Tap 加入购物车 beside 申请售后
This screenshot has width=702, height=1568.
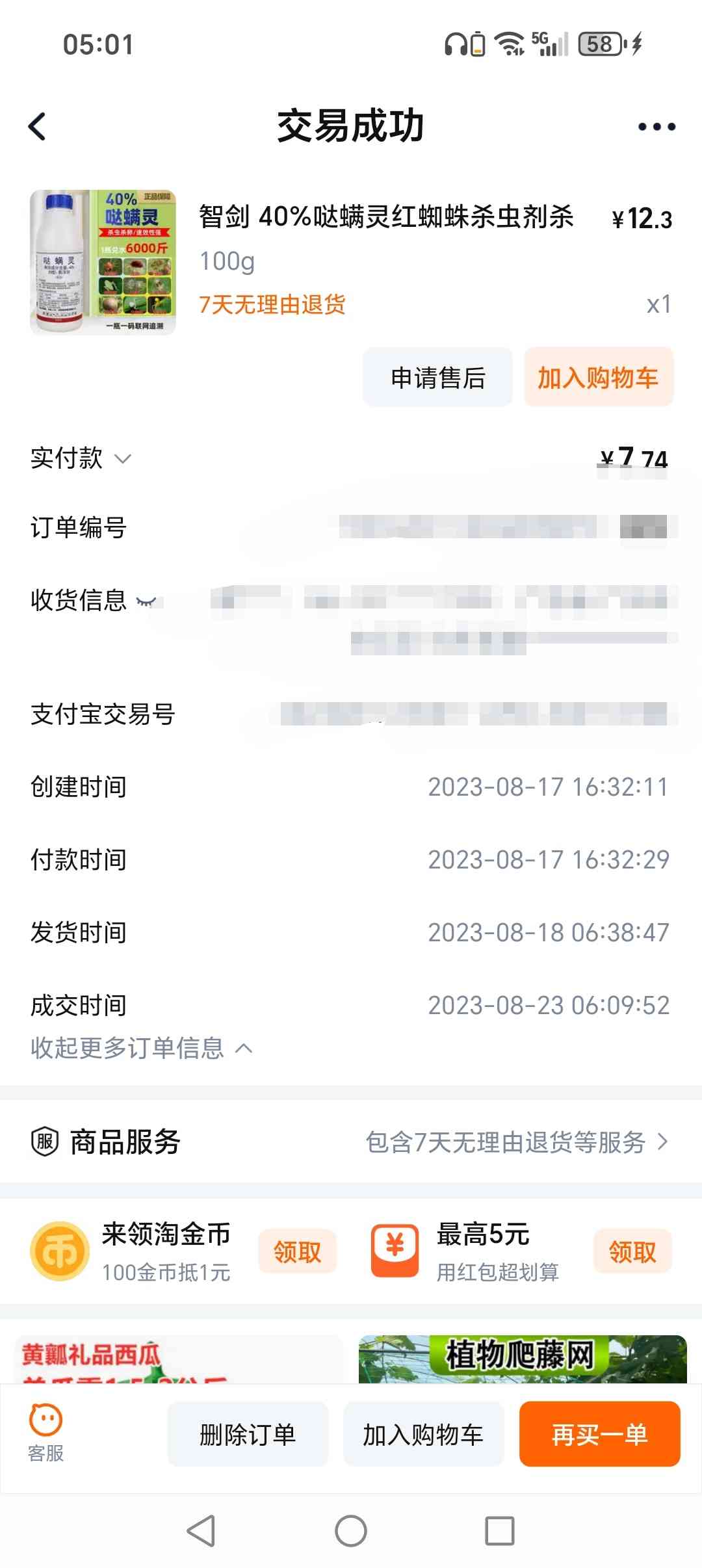tap(598, 377)
